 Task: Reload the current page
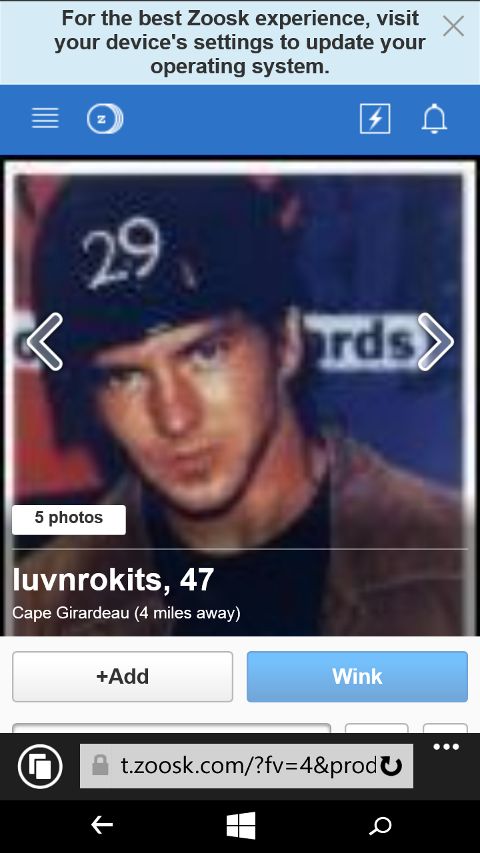coord(391,767)
